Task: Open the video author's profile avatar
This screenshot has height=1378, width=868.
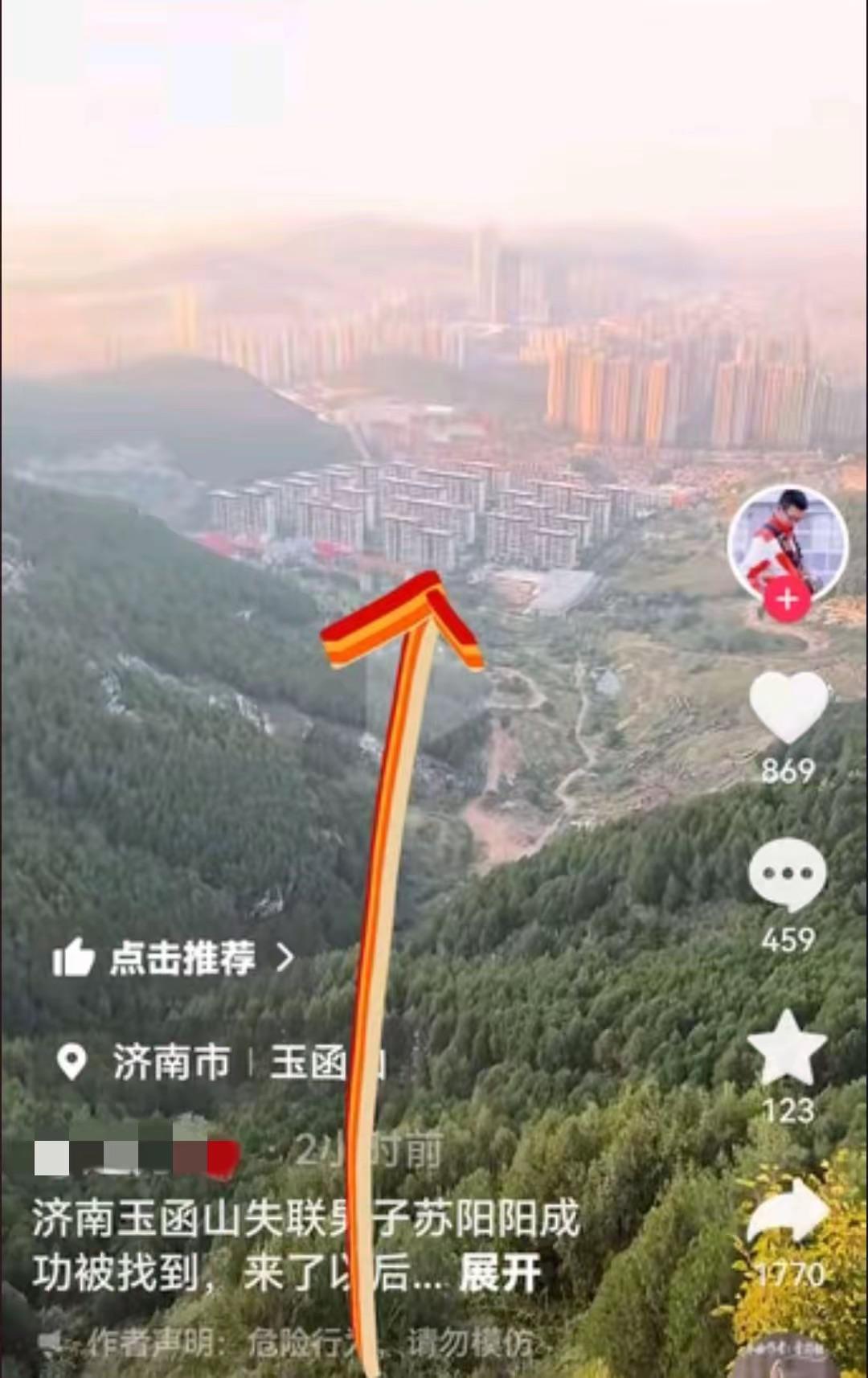Action: pos(788,543)
